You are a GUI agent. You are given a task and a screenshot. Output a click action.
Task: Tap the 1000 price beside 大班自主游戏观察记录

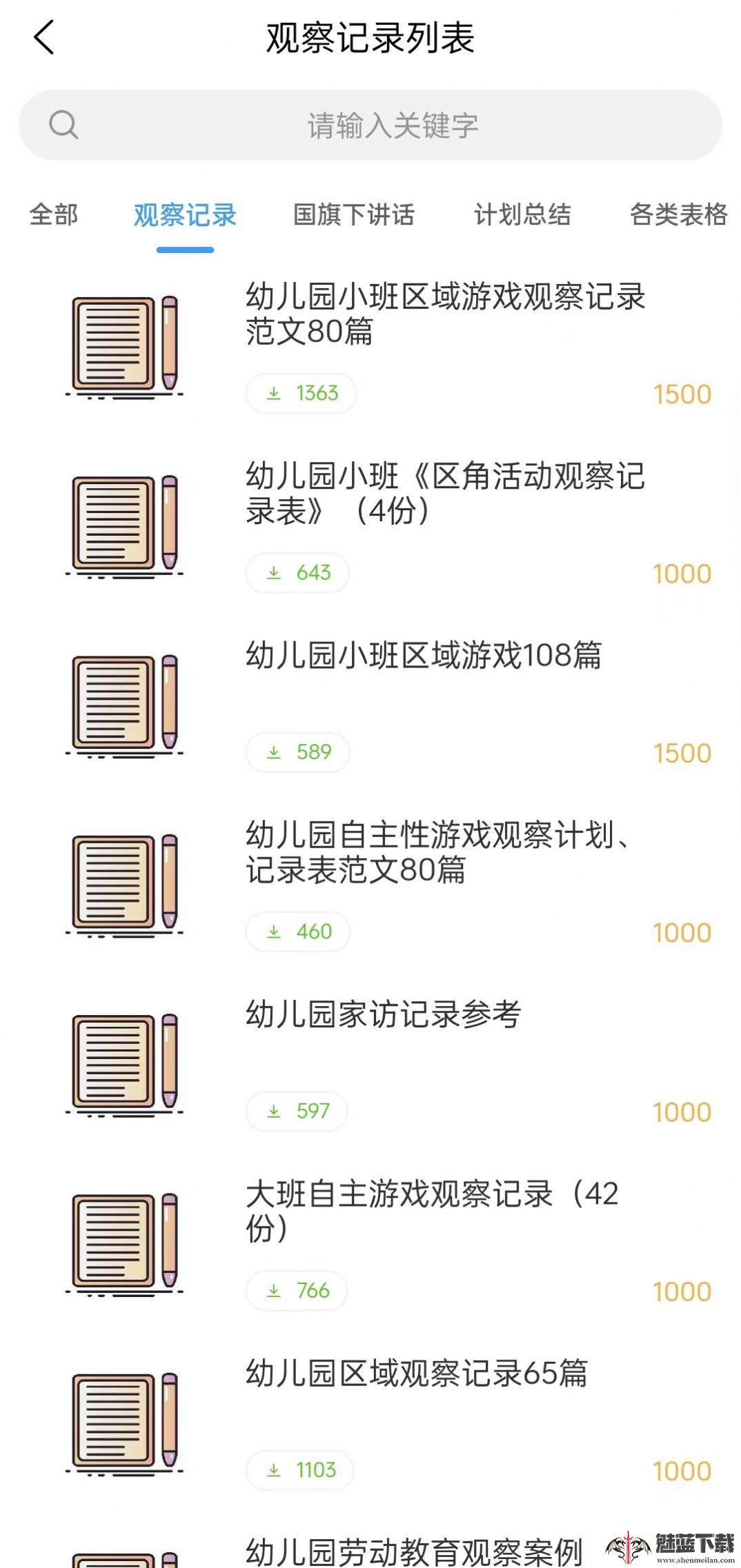[682, 1290]
